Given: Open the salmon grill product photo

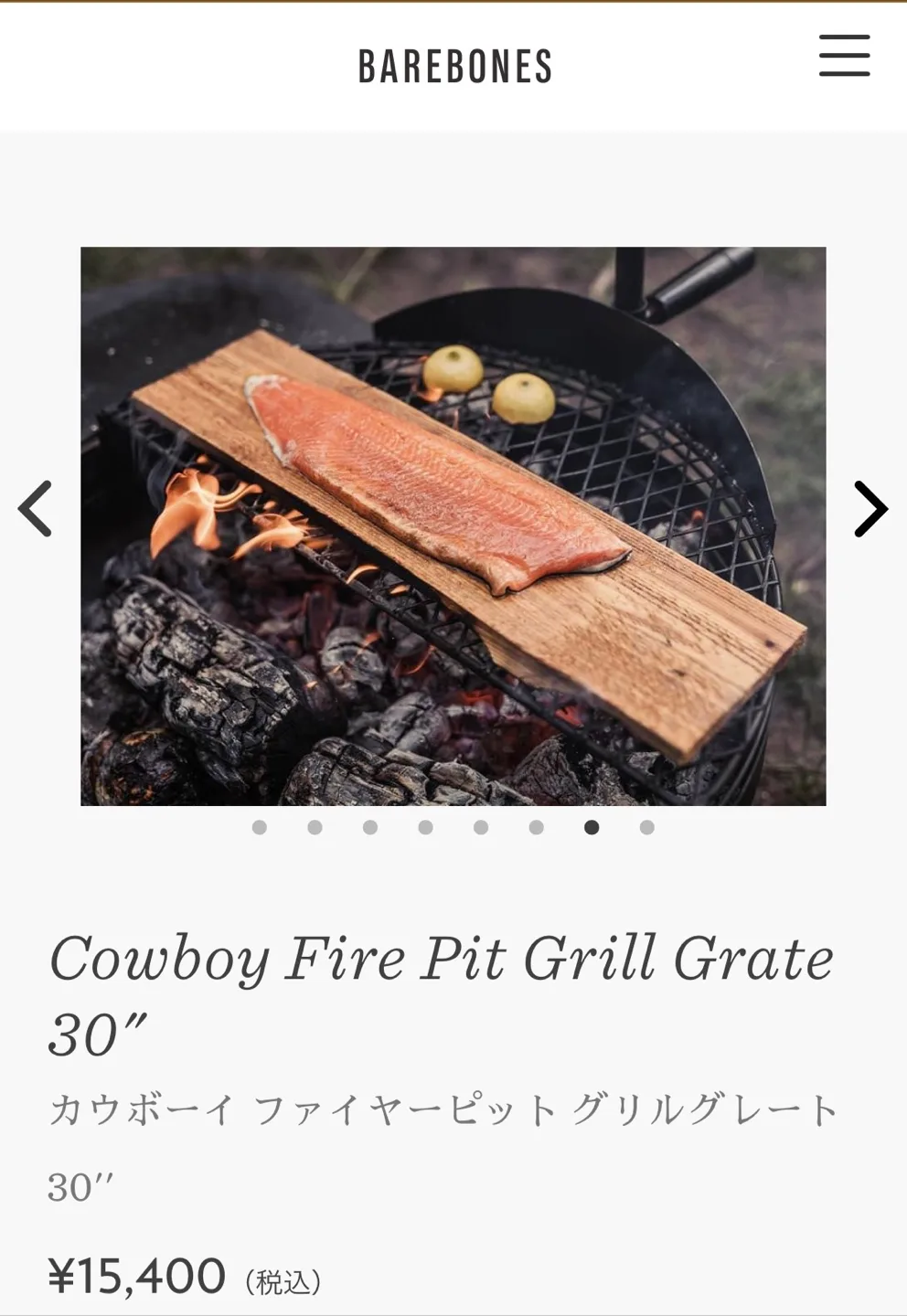Looking at the screenshot, I should point(453,525).
